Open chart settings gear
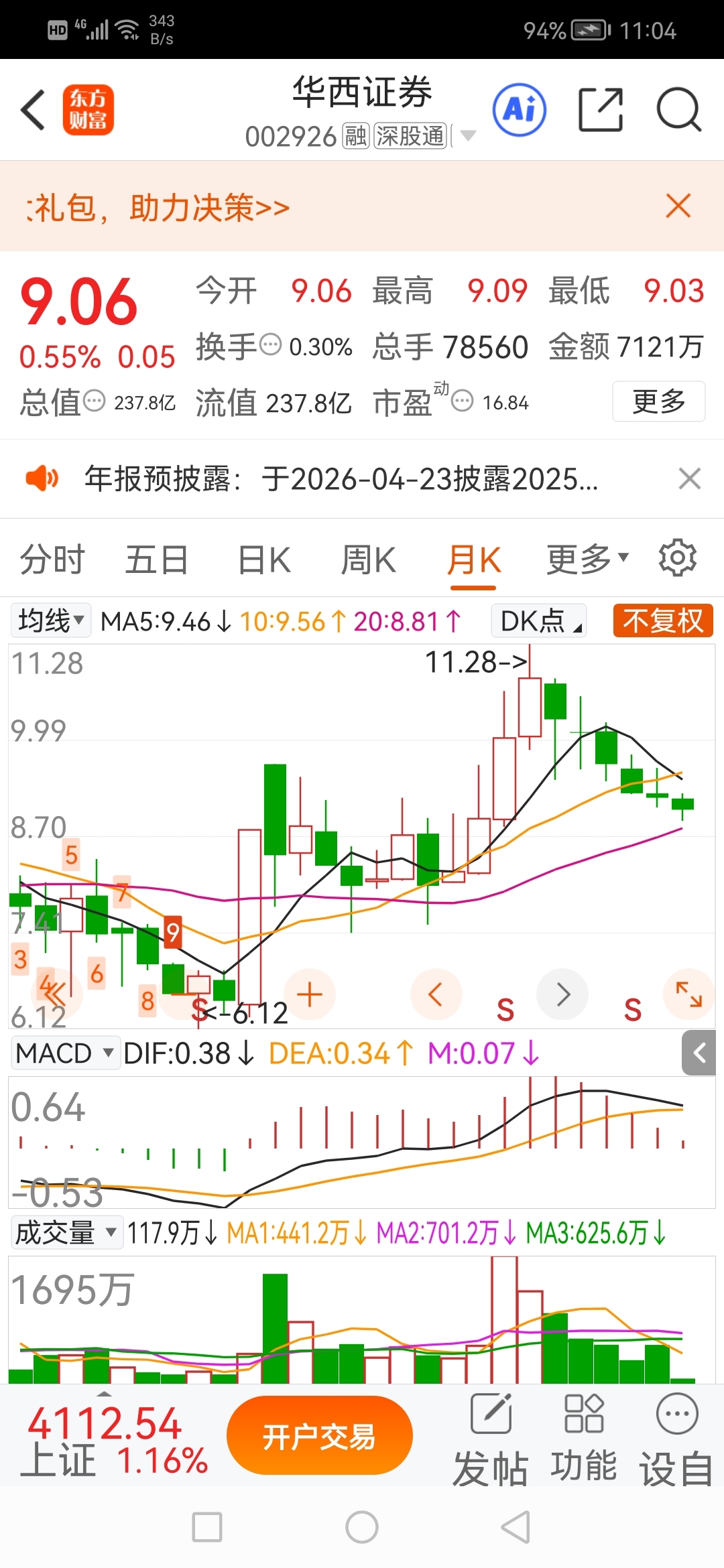Image resolution: width=724 pixels, height=1568 pixels. (x=677, y=558)
